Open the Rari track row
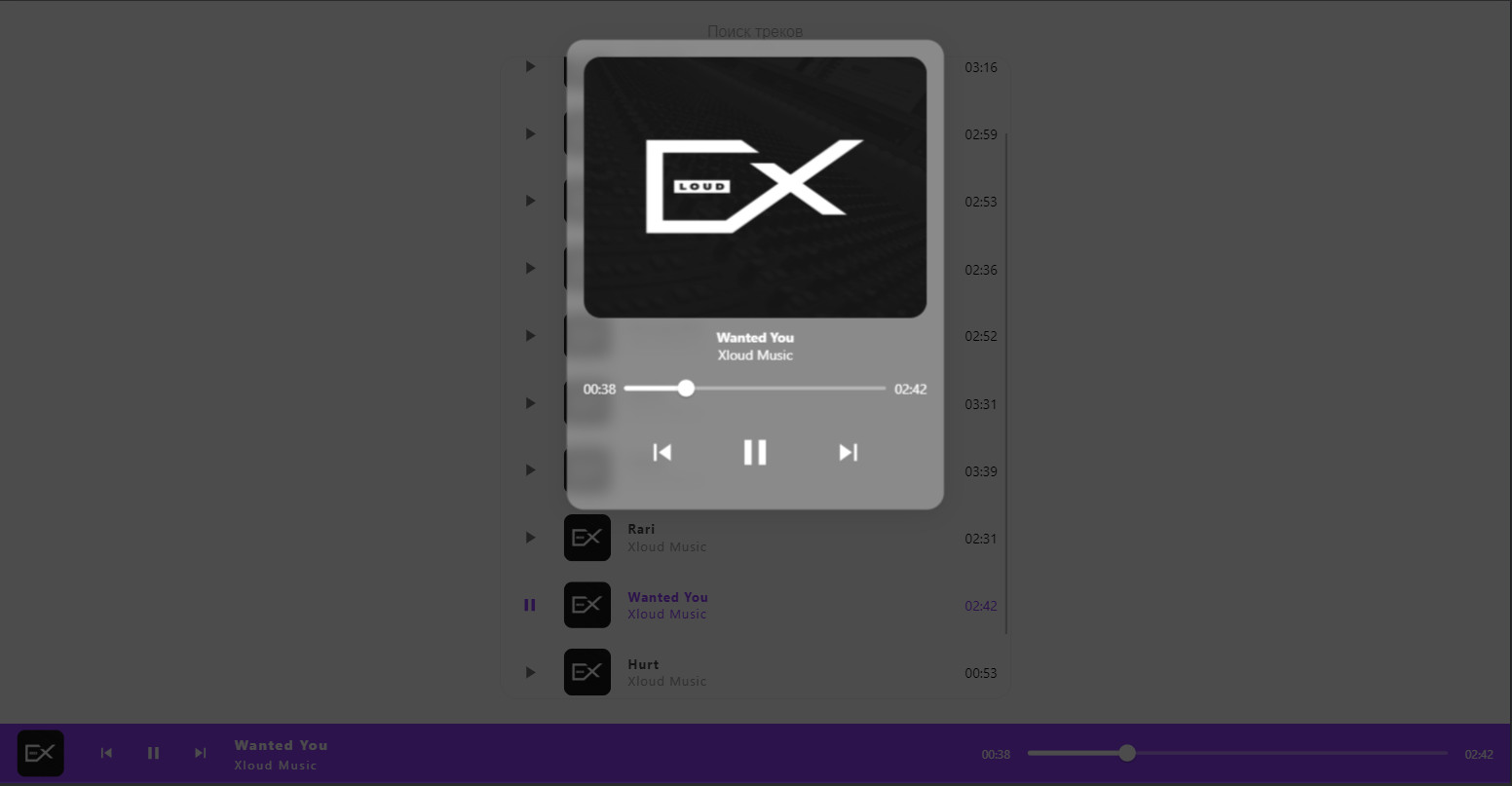Screen dimensions: 1512x786 pos(779,538)
